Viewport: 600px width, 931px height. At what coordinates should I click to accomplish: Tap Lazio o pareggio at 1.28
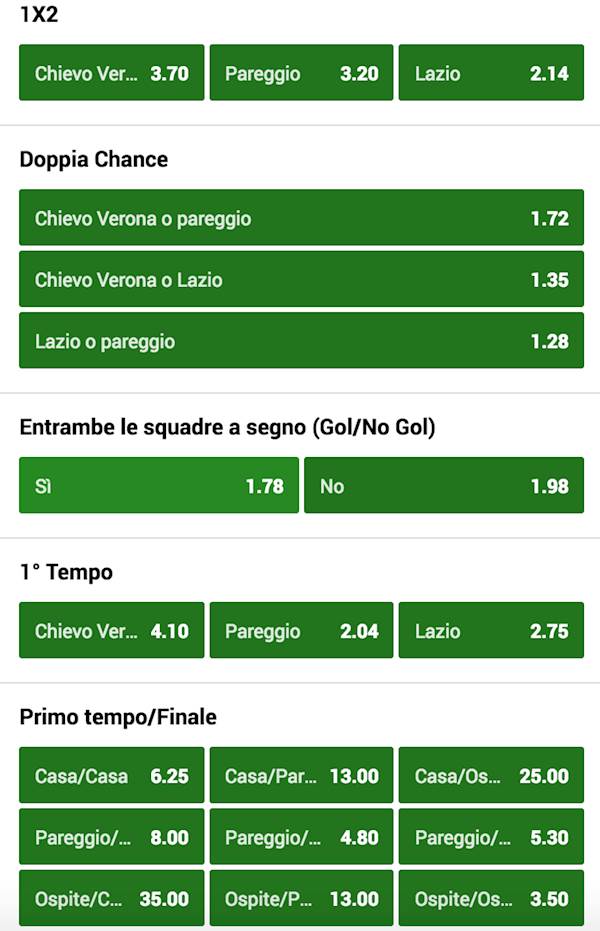pyautogui.click(x=301, y=341)
